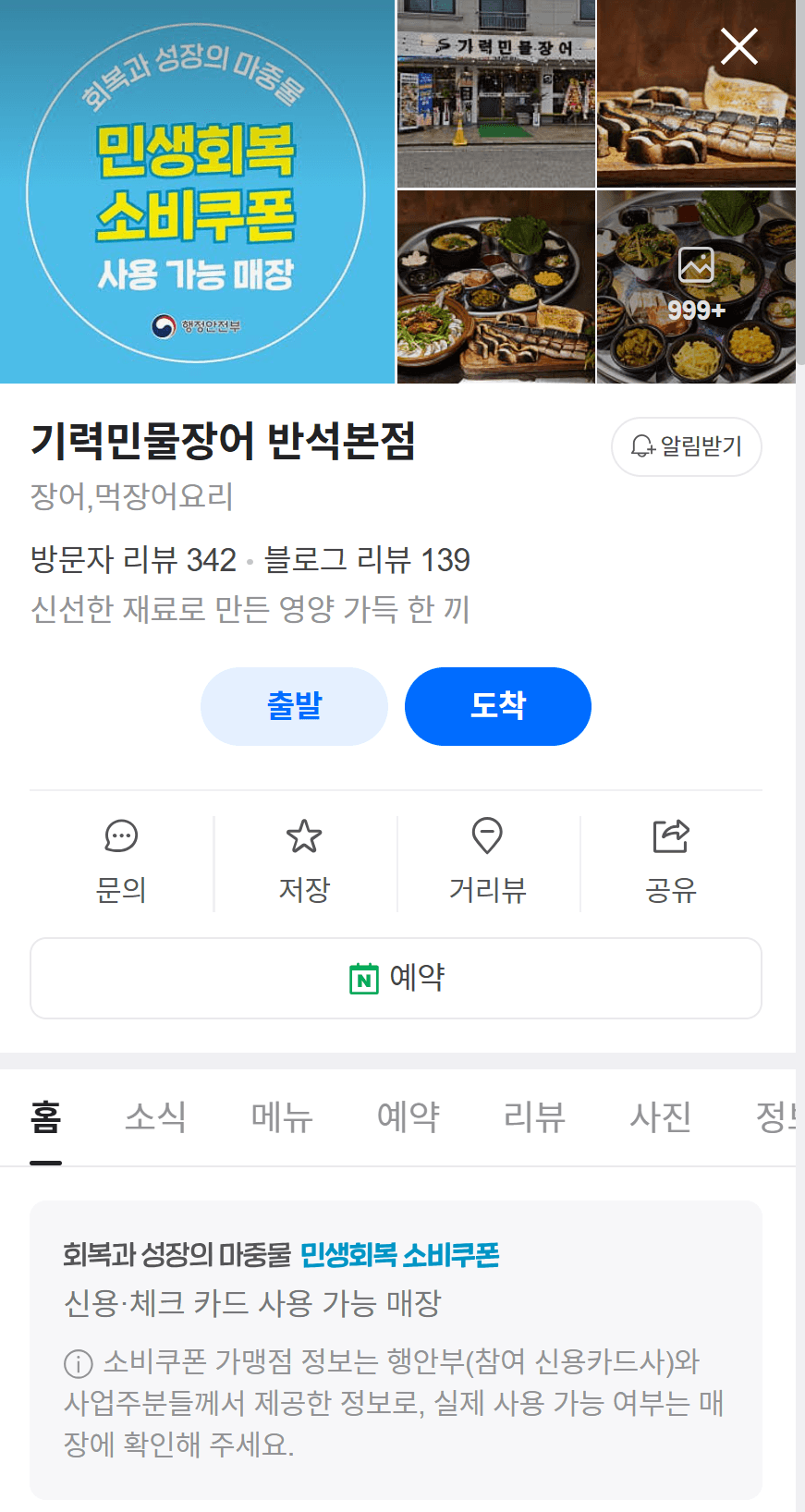
Task: Switch to the 메뉴 tab
Action: click(x=280, y=1116)
